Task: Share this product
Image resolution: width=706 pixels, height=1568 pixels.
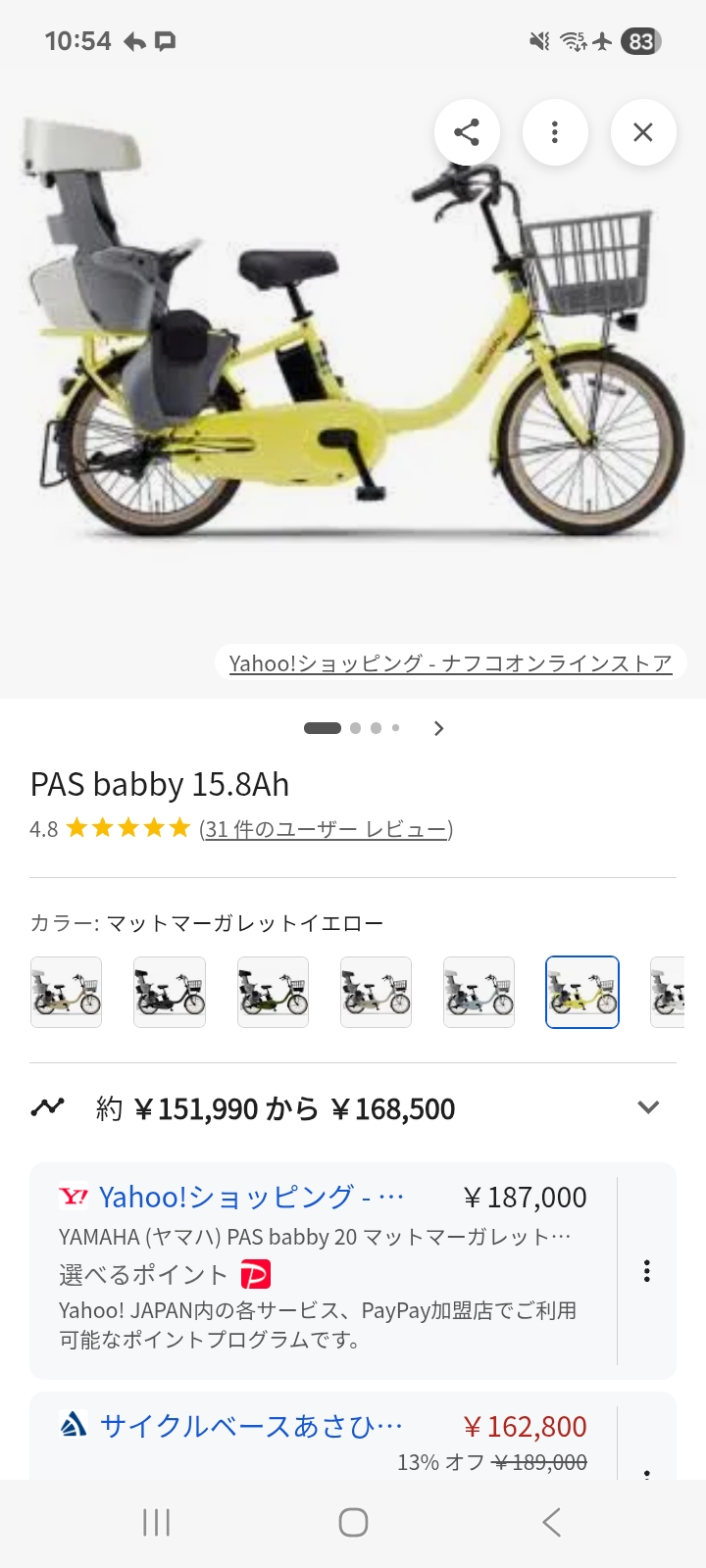Action: pos(467,132)
